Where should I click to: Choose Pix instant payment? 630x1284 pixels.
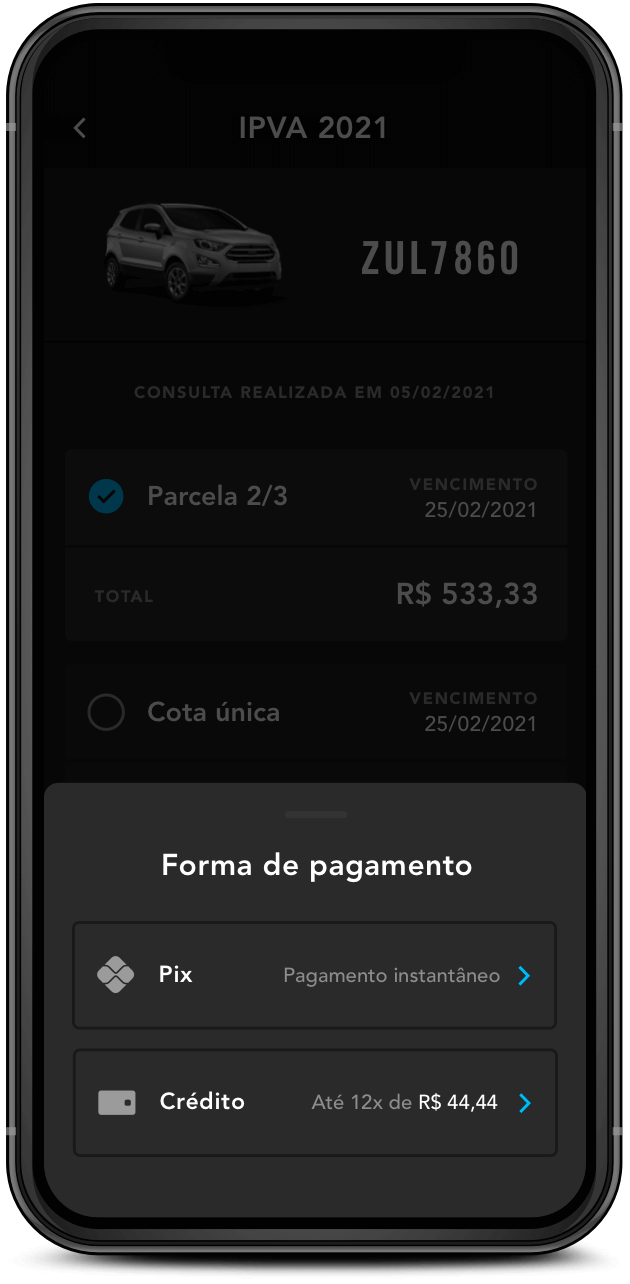pyautogui.click(x=314, y=975)
